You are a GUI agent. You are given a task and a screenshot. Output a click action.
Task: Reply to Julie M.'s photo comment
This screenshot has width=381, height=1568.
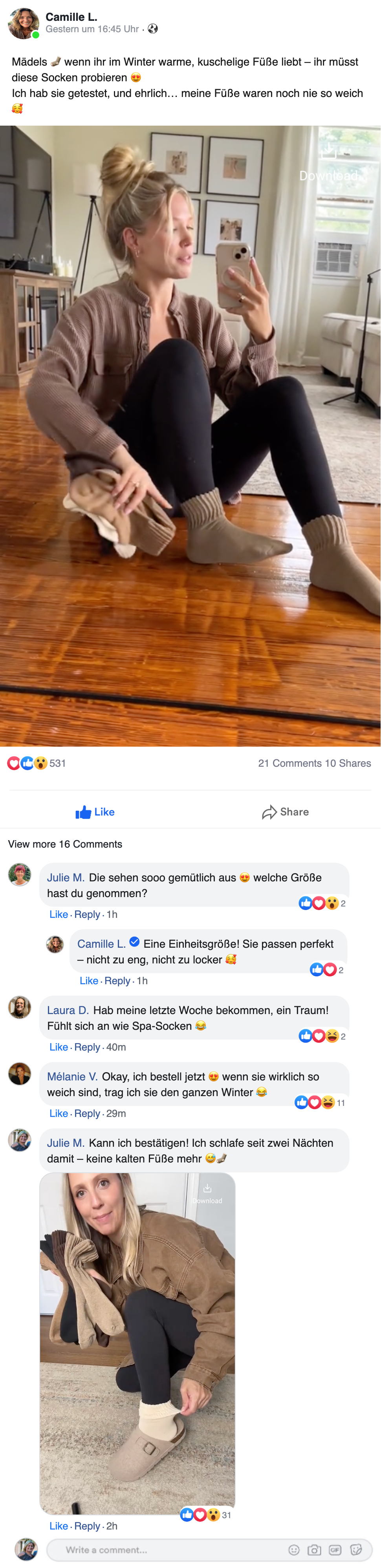click(87, 1526)
